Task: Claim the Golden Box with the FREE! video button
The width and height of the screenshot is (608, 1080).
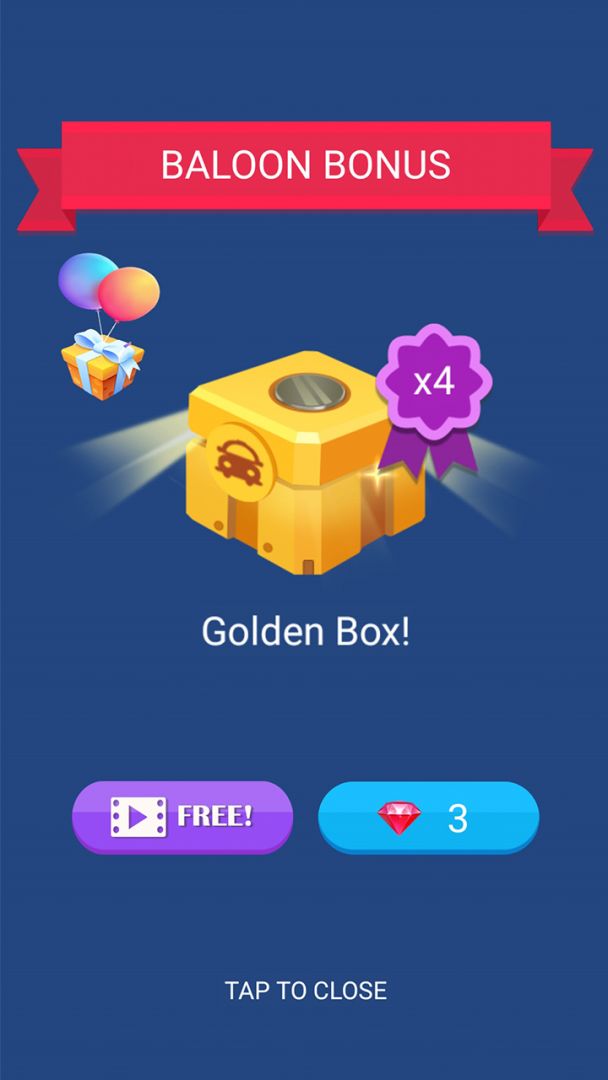Action: tap(182, 816)
